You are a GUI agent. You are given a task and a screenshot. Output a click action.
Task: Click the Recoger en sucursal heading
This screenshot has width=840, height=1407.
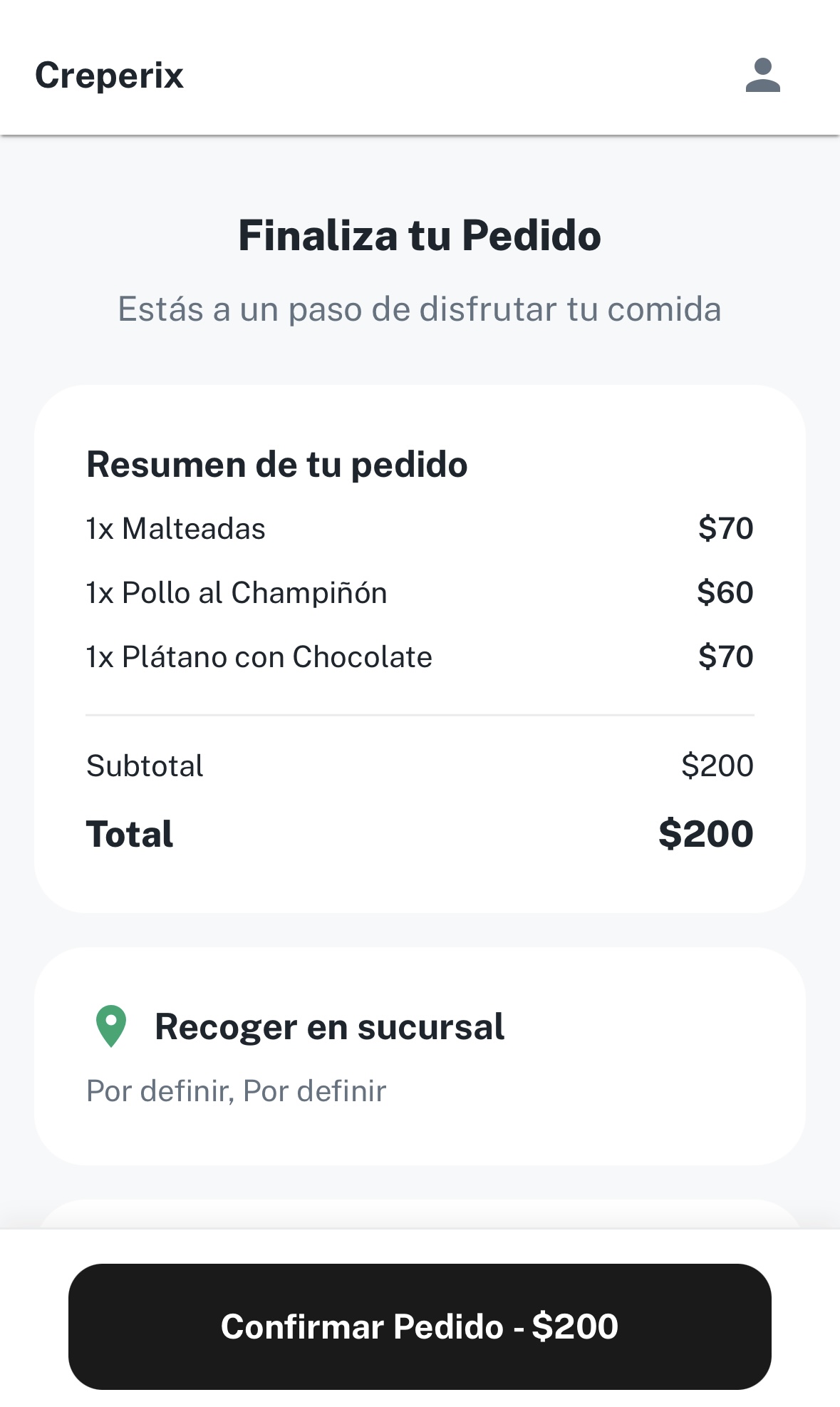pyautogui.click(x=328, y=1026)
